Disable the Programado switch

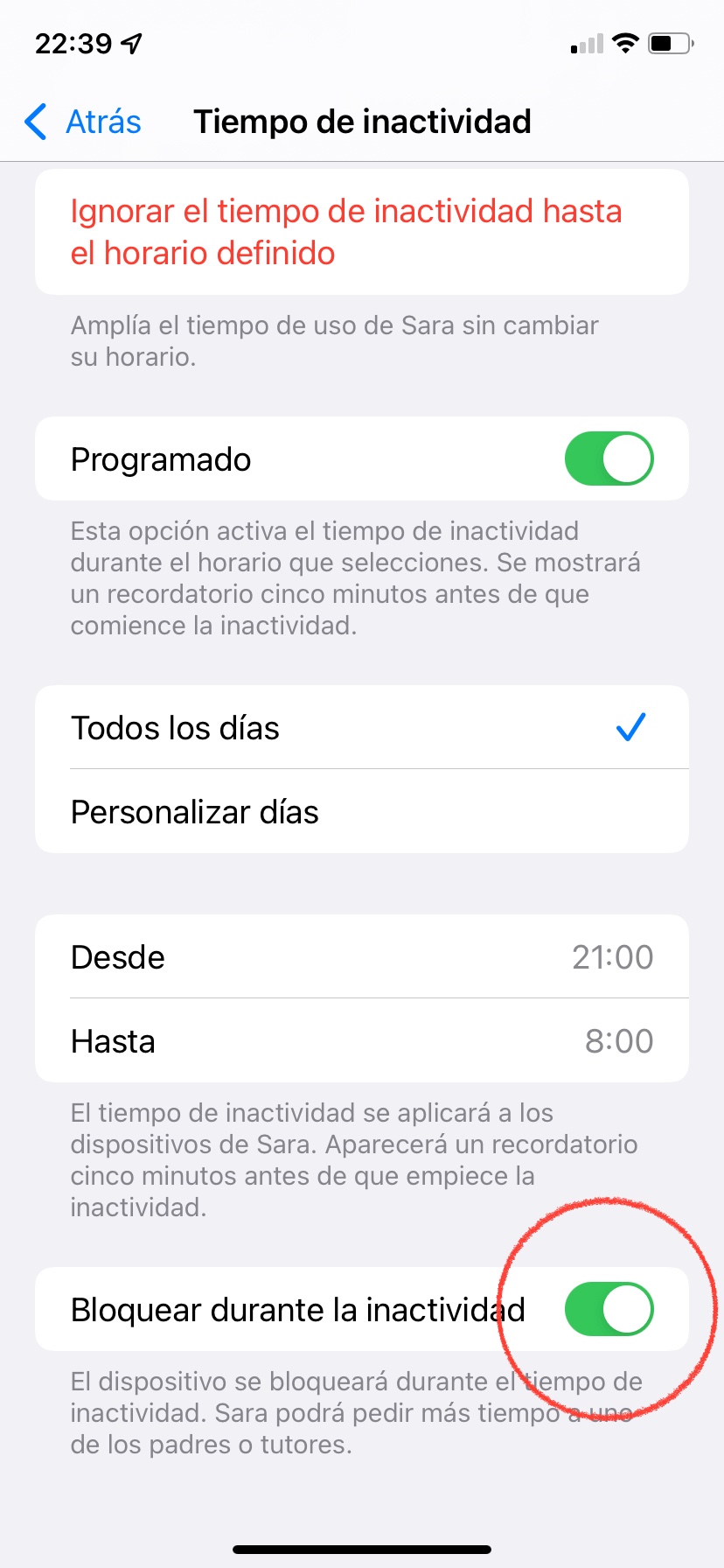point(609,458)
